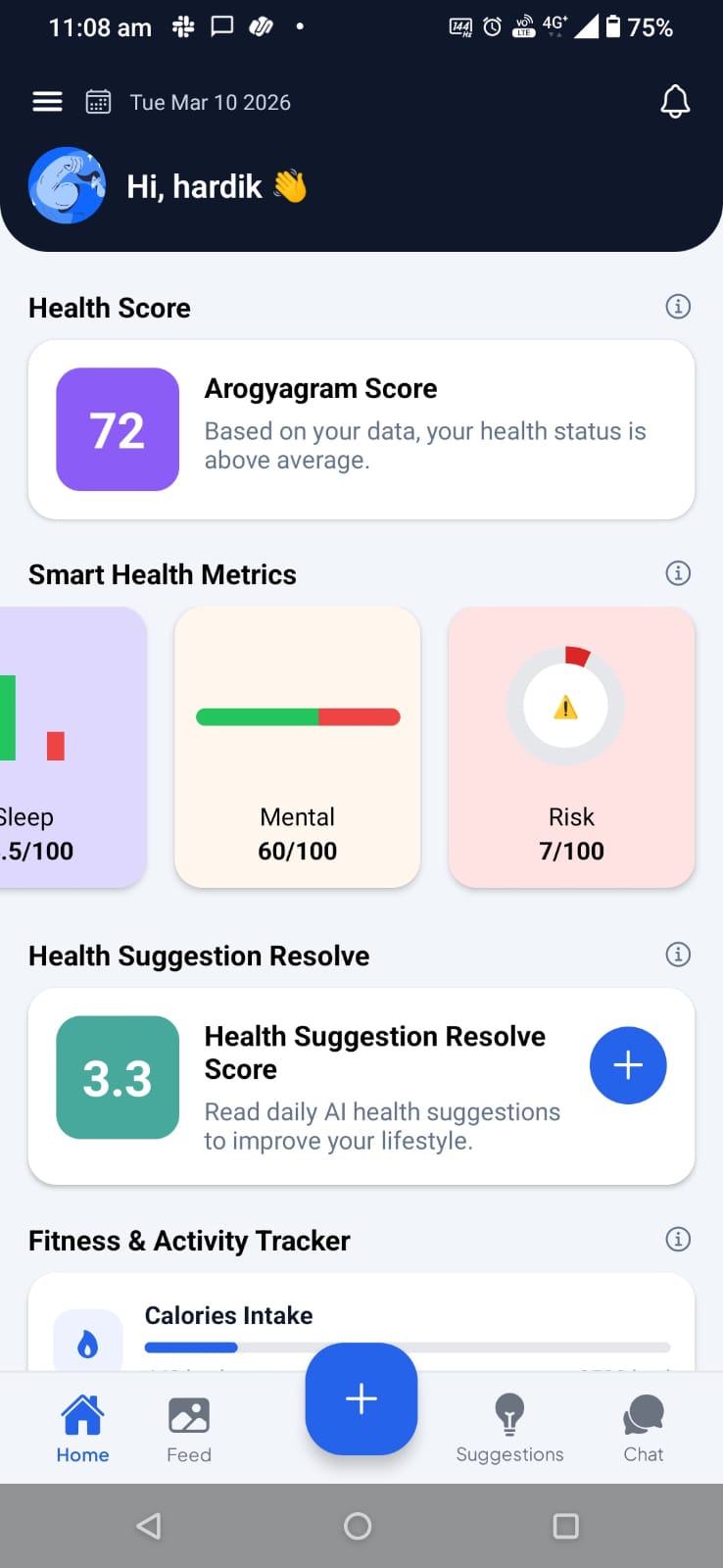Open the Arogyagram Score card

pyautogui.click(x=361, y=429)
